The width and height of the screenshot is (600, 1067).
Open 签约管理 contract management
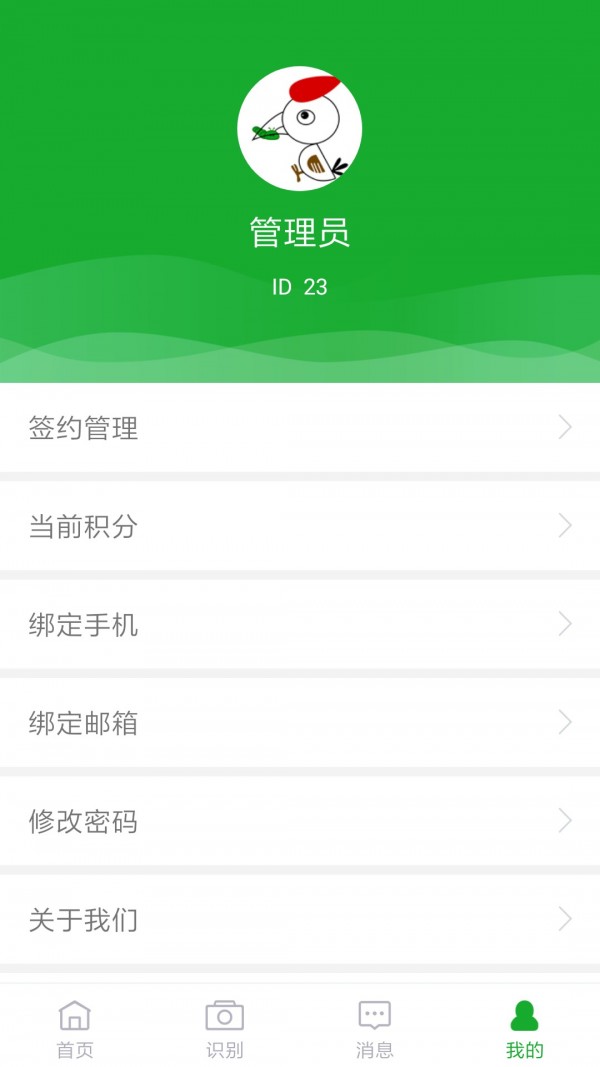pyautogui.click(x=300, y=427)
